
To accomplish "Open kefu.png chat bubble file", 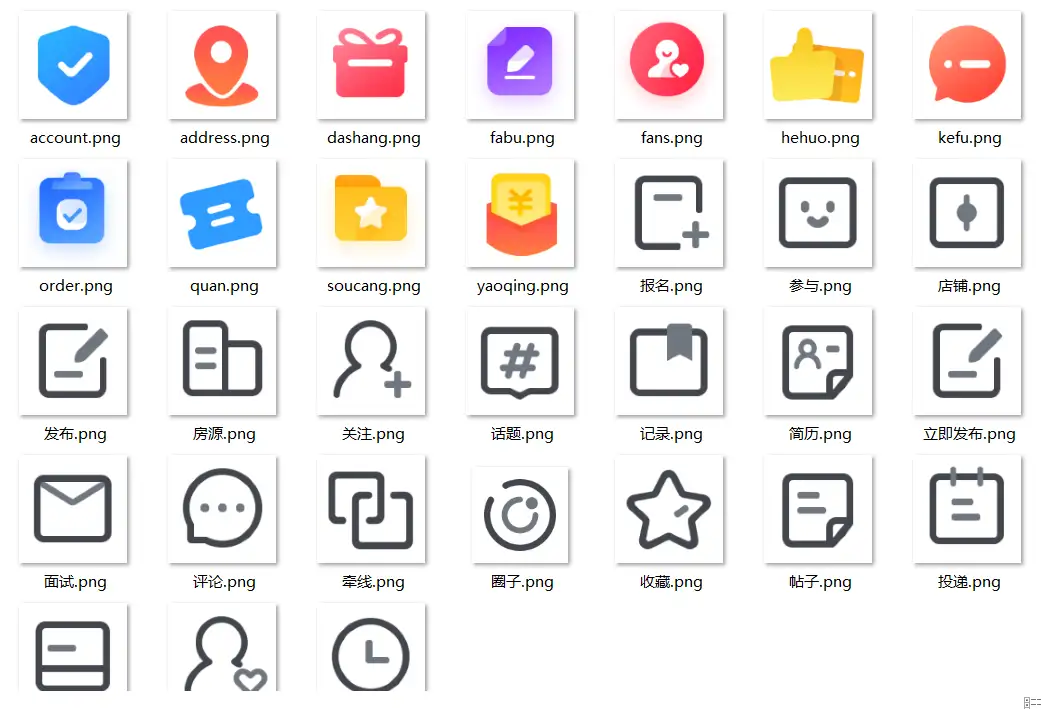I will [967, 65].
